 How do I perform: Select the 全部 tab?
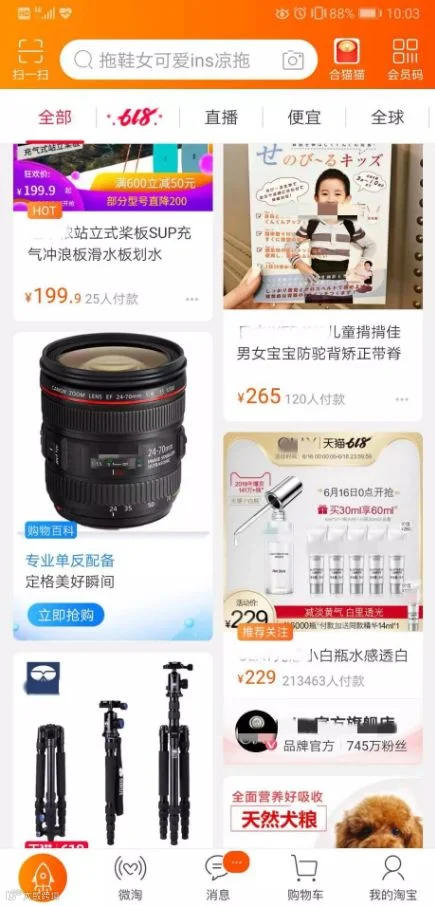55,117
